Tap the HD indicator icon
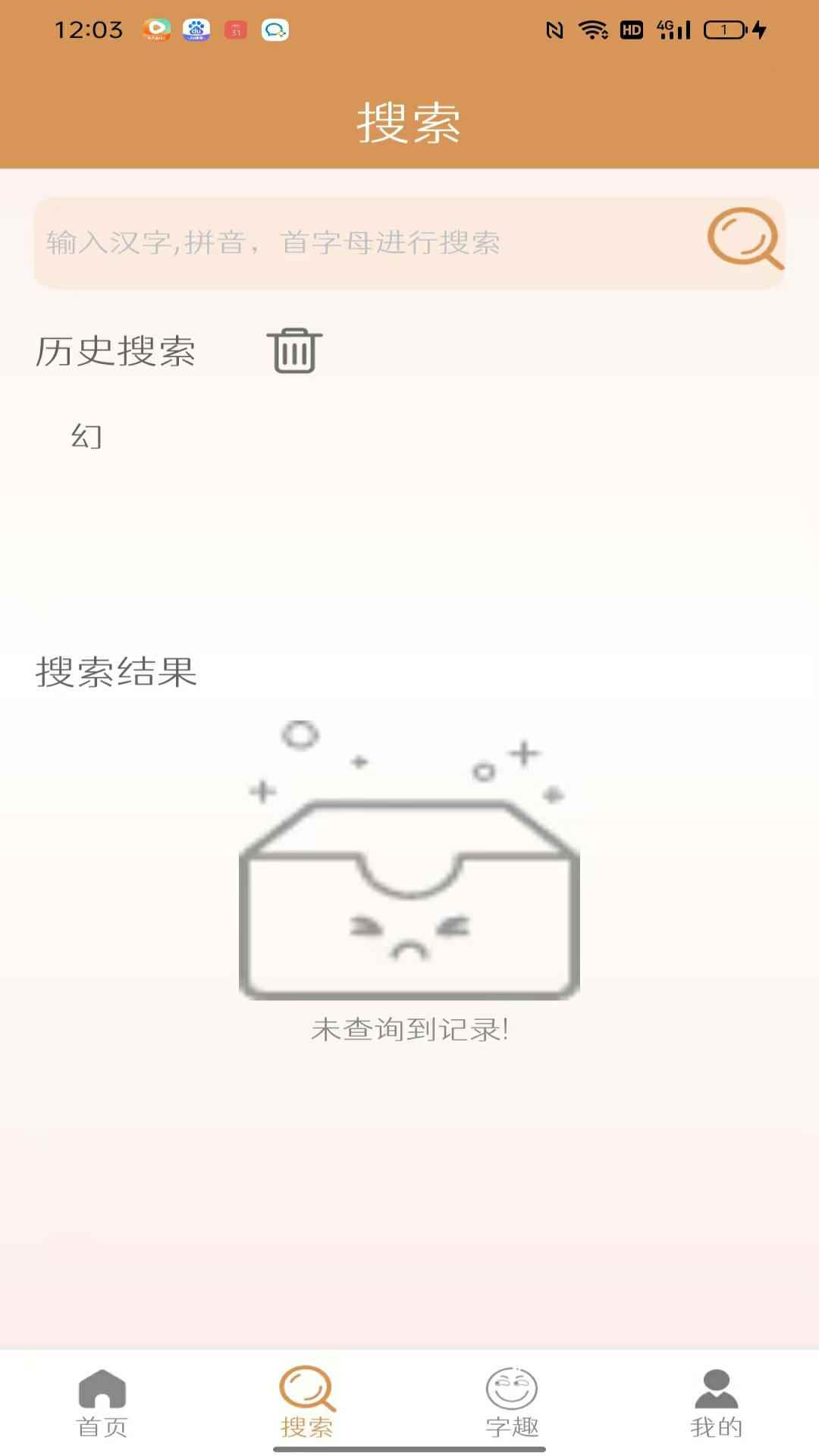The height and width of the screenshot is (1456, 819). click(x=630, y=30)
